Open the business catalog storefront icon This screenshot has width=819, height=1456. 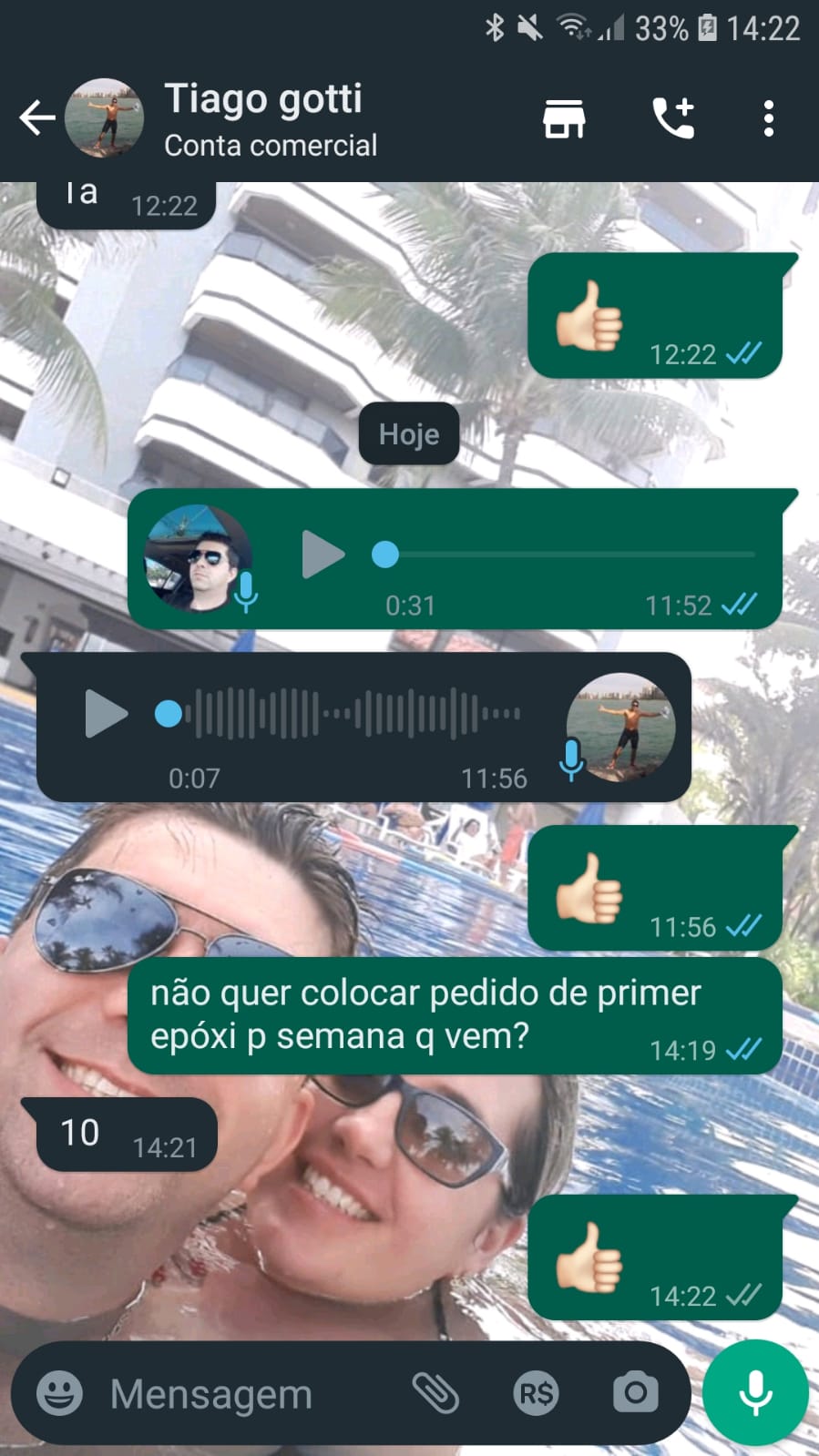[x=564, y=118]
